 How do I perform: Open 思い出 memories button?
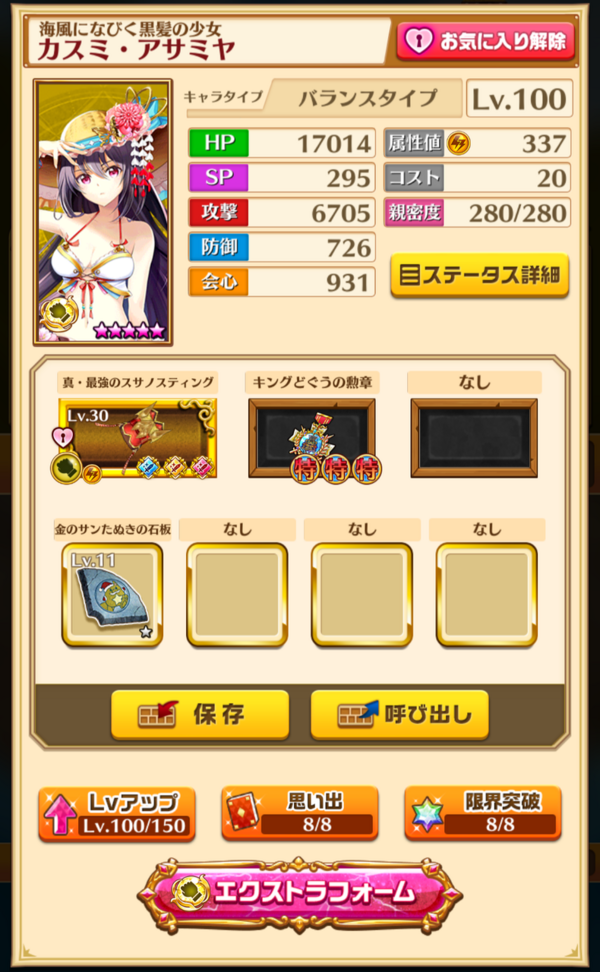299,813
